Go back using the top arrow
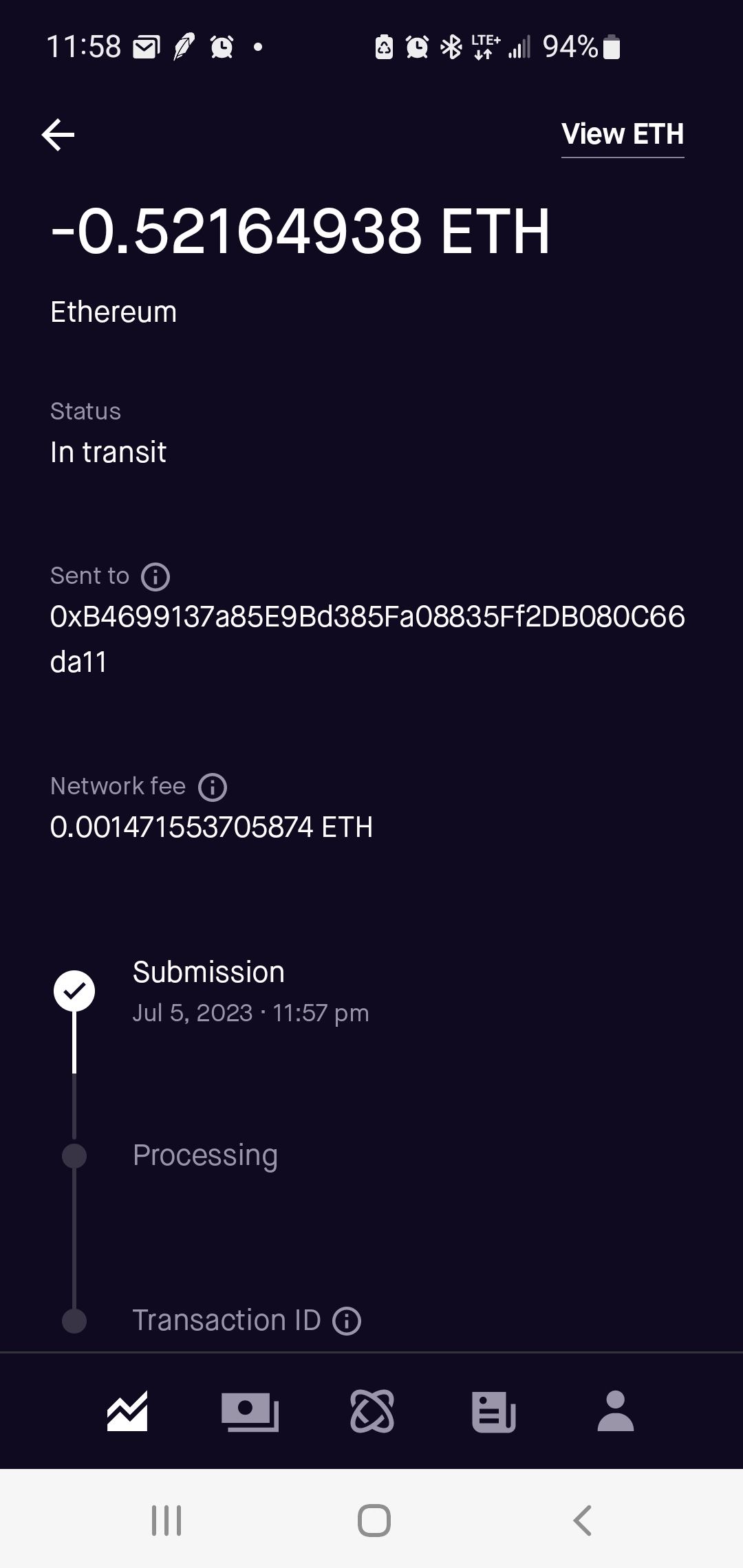This screenshot has height=1568, width=743. [x=58, y=134]
